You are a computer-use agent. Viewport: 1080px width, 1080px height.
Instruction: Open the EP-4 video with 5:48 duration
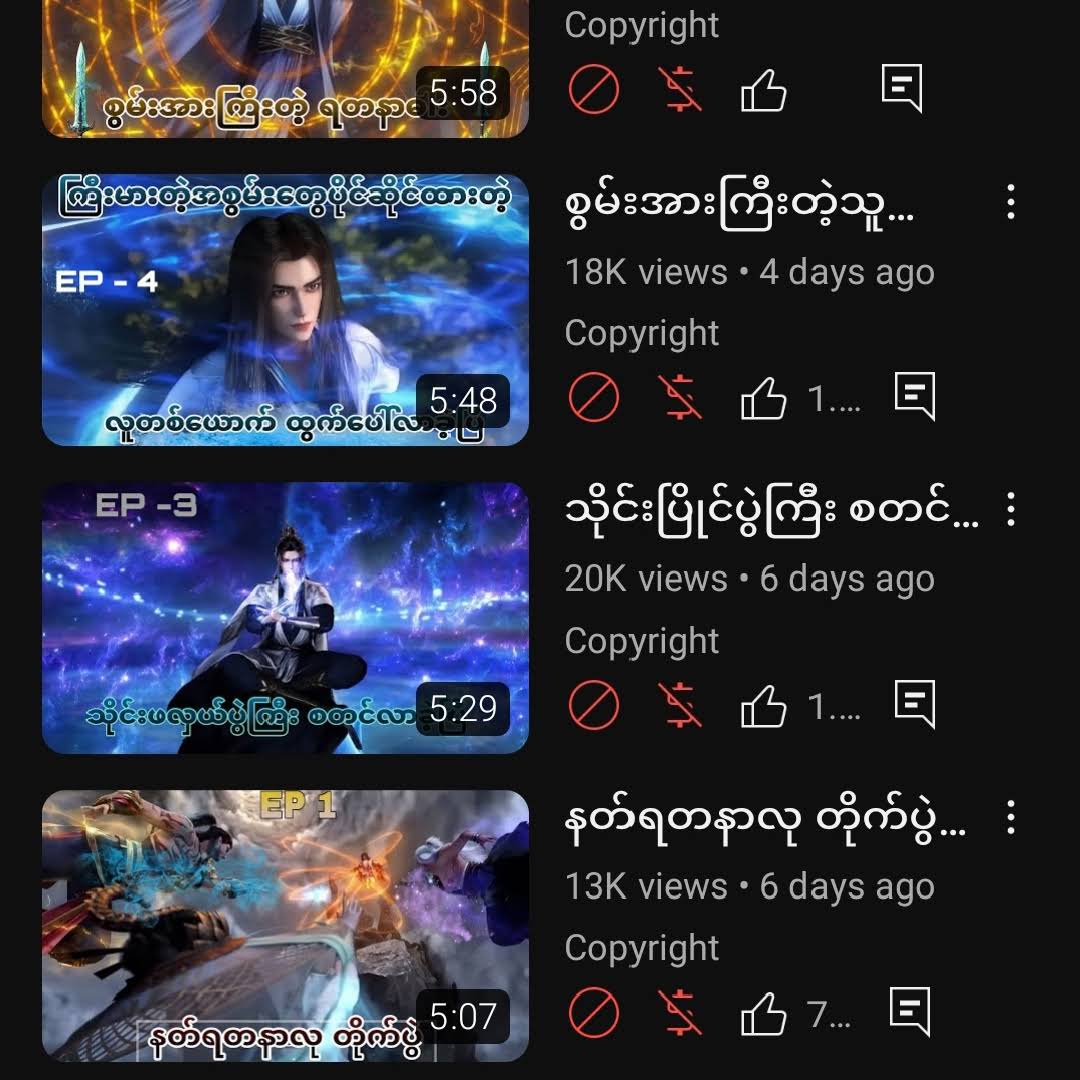pyautogui.click(x=285, y=310)
